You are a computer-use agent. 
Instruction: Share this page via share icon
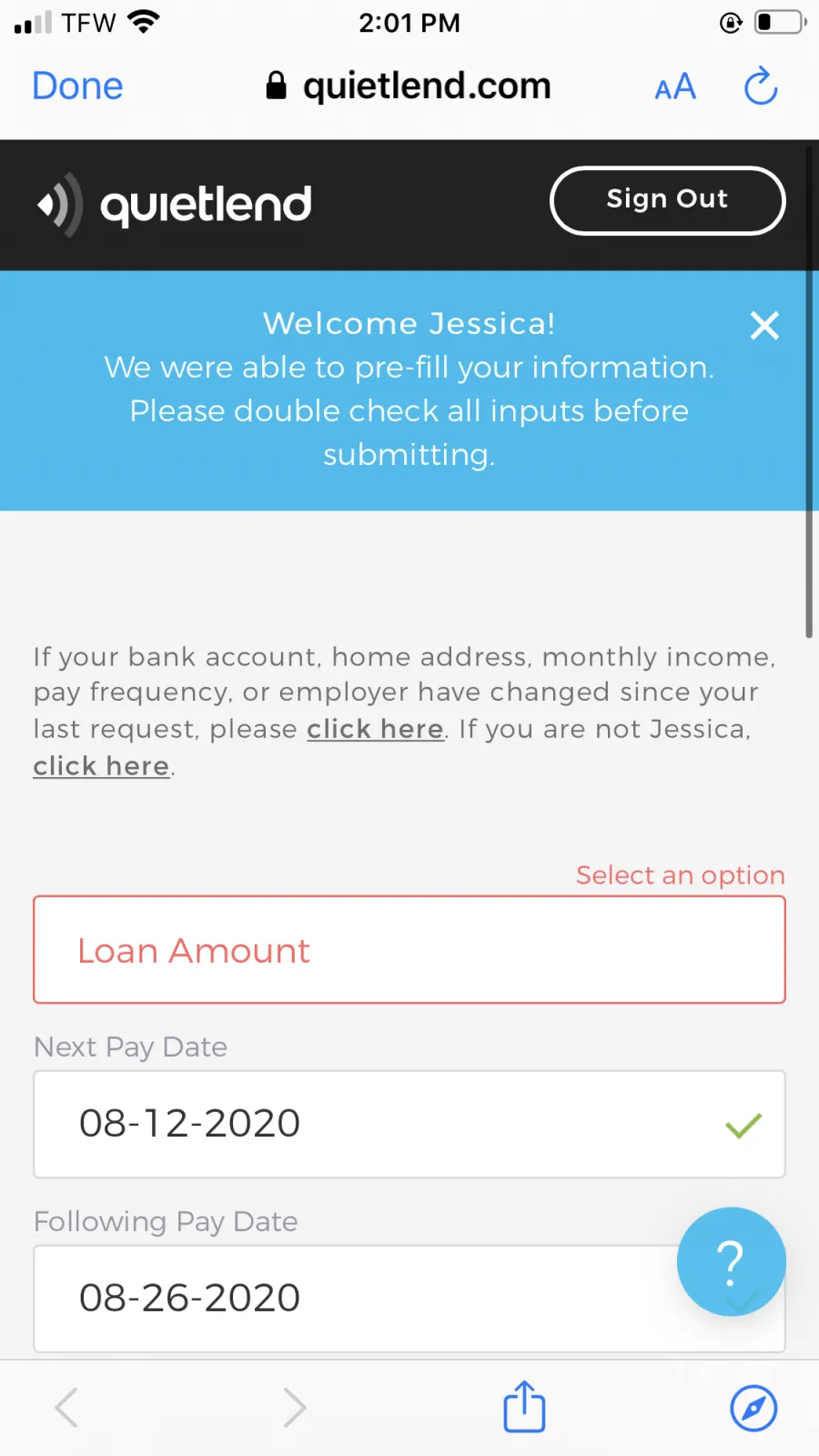pos(524,1407)
